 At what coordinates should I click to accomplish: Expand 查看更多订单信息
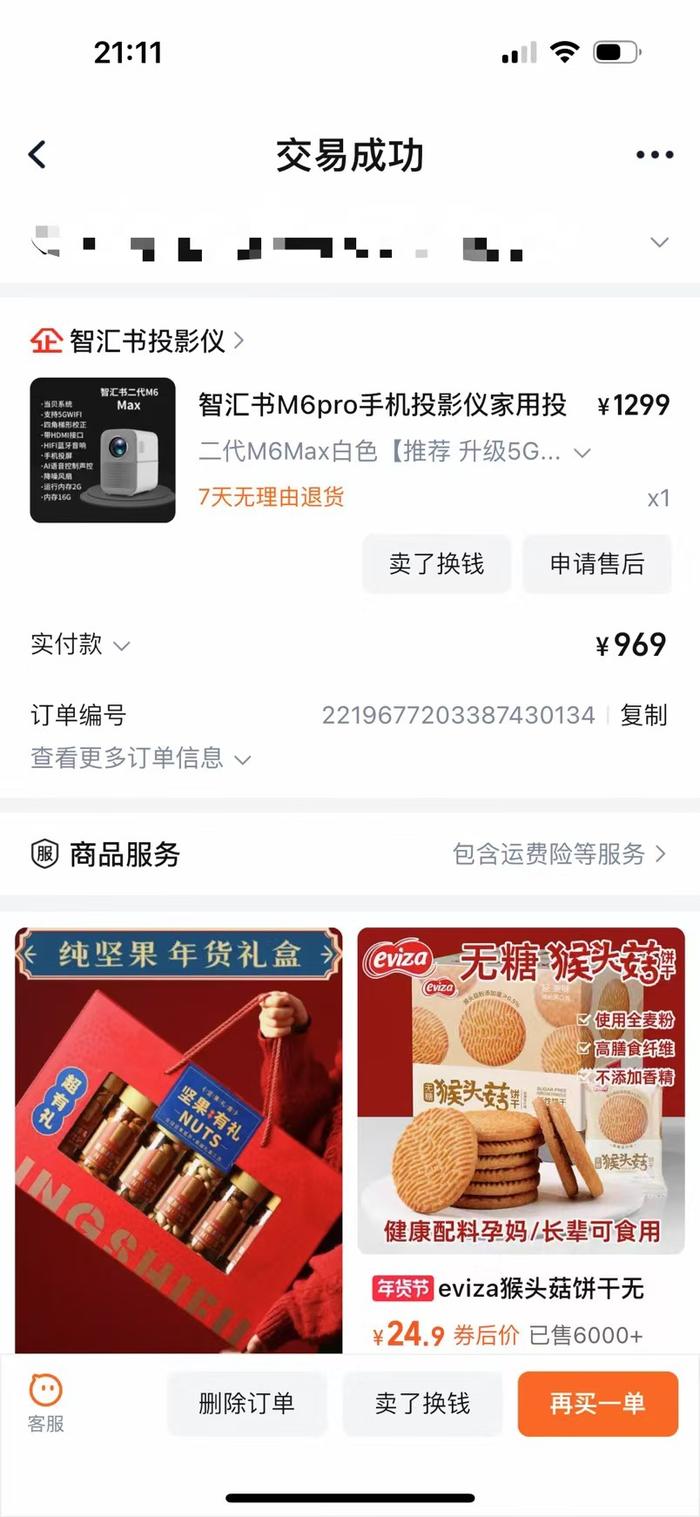[x=140, y=758]
